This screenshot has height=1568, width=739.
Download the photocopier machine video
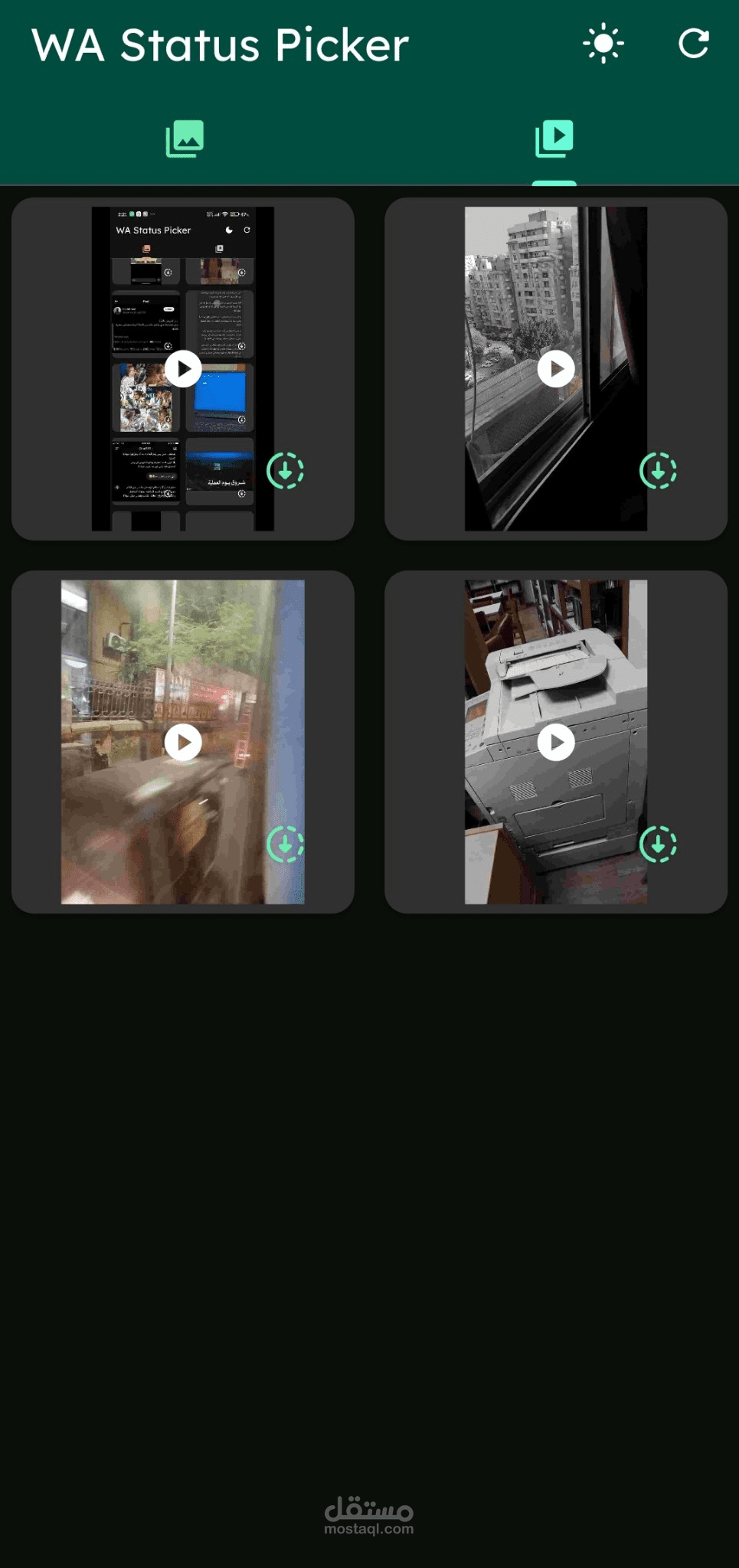658,844
